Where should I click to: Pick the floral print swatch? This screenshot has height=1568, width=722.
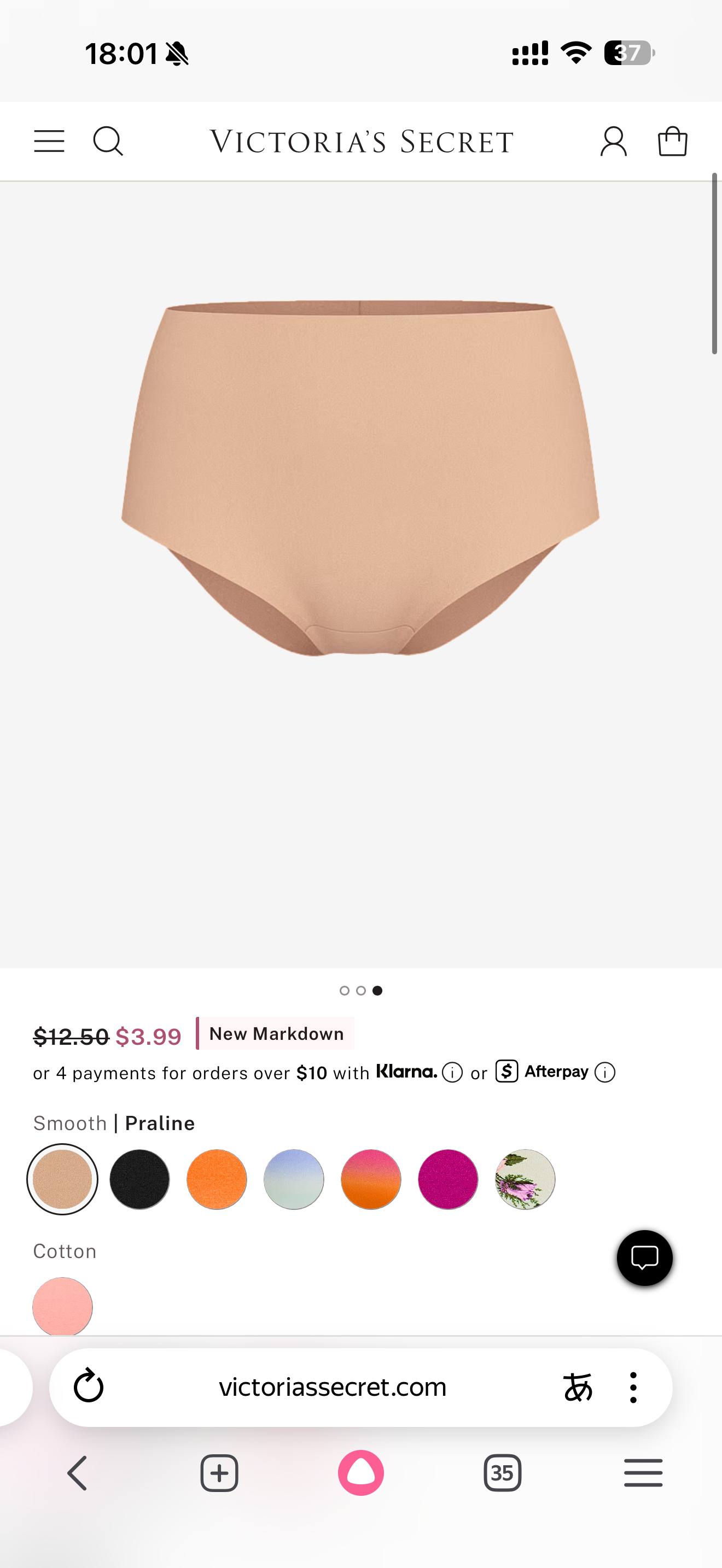pyautogui.click(x=525, y=1179)
